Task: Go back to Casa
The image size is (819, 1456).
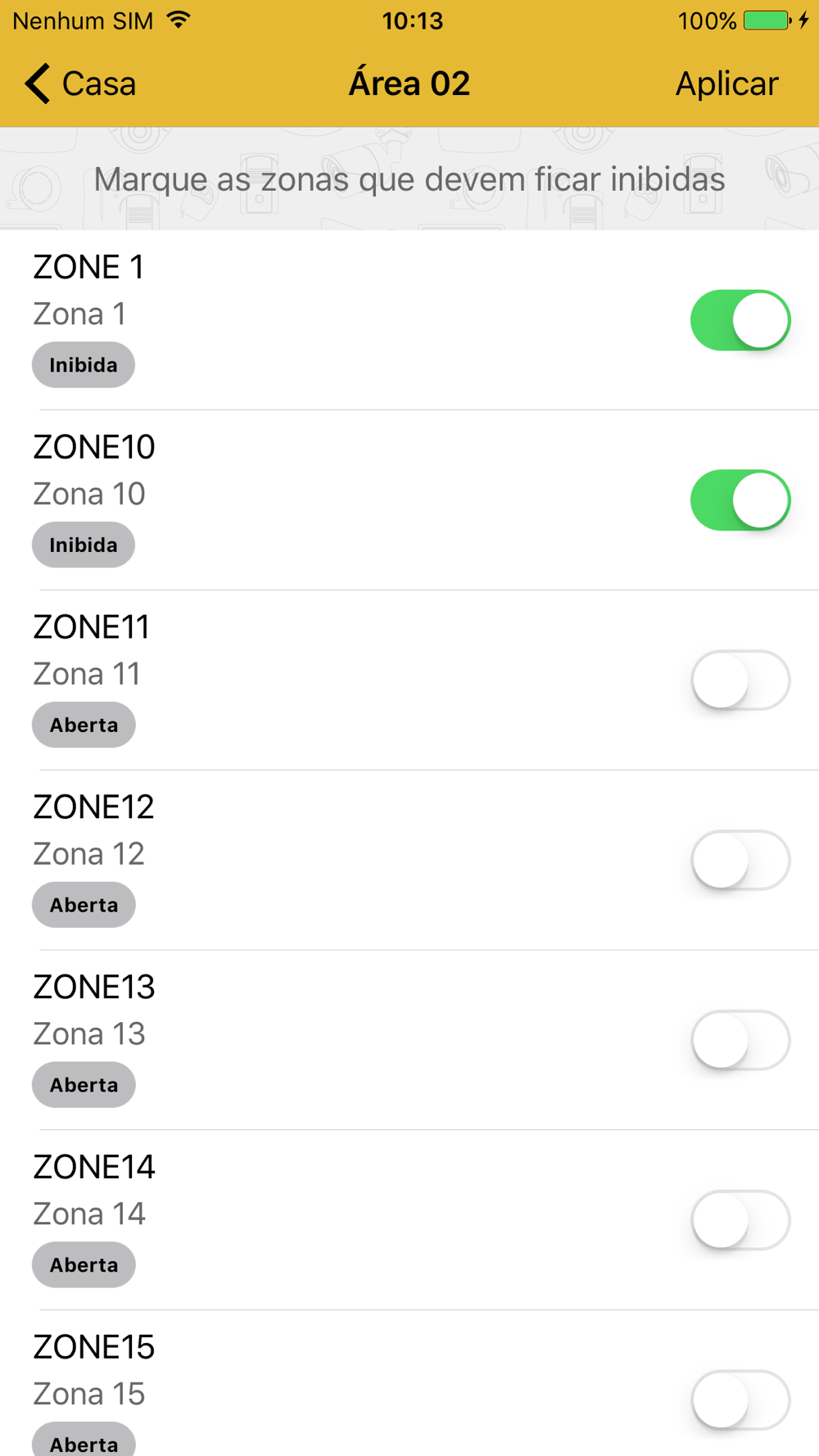Action: tap(79, 84)
